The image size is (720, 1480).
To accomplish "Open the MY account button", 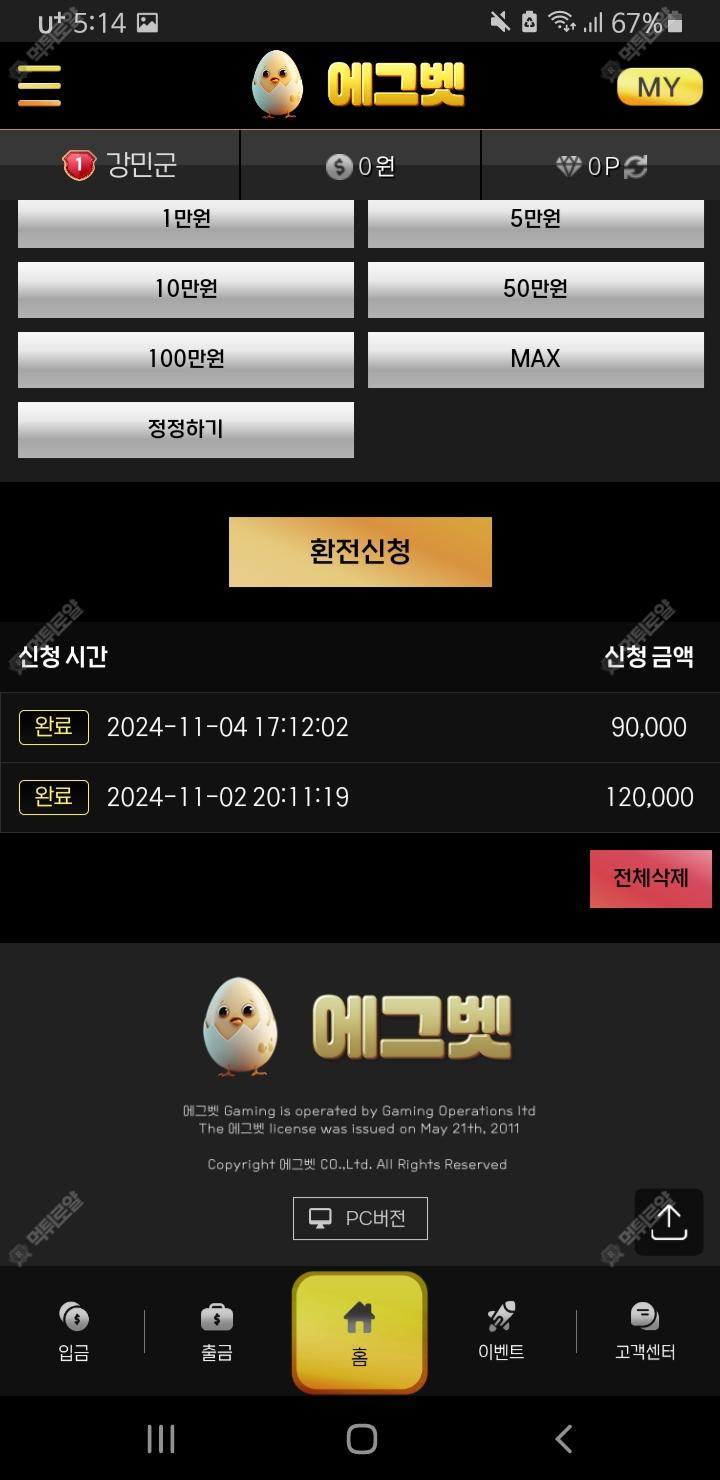I will point(659,87).
